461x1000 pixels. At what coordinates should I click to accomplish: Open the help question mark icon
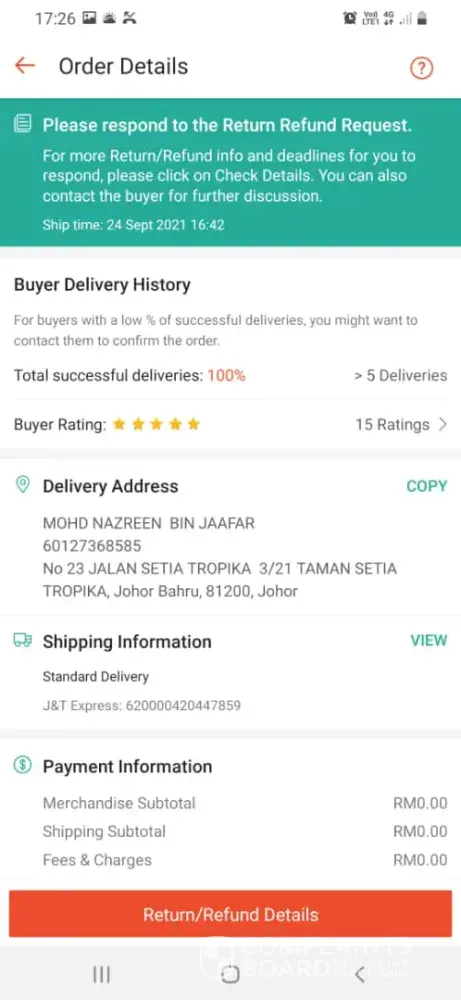tap(421, 68)
